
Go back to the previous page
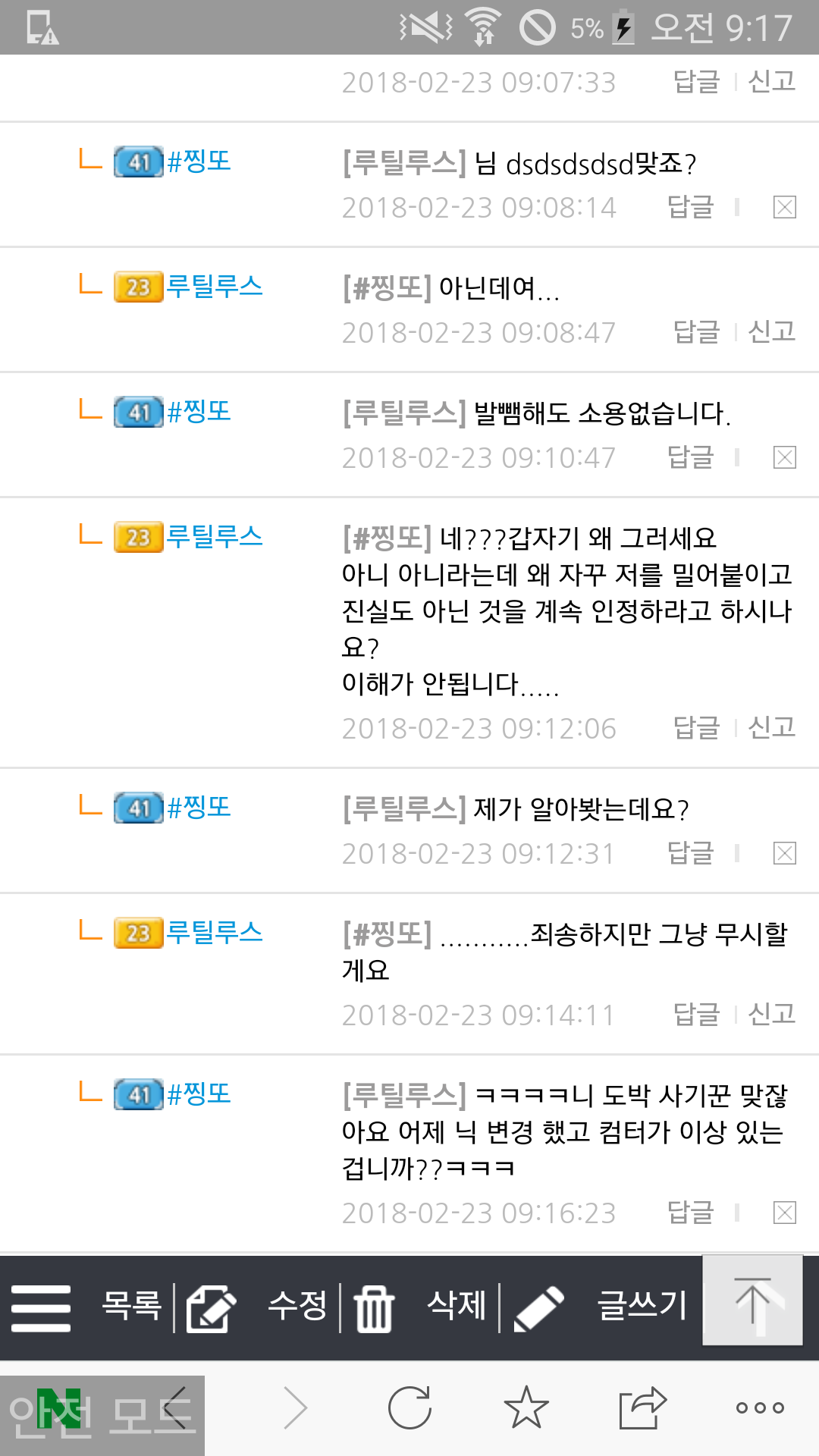pyautogui.click(x=176, y=1408)
